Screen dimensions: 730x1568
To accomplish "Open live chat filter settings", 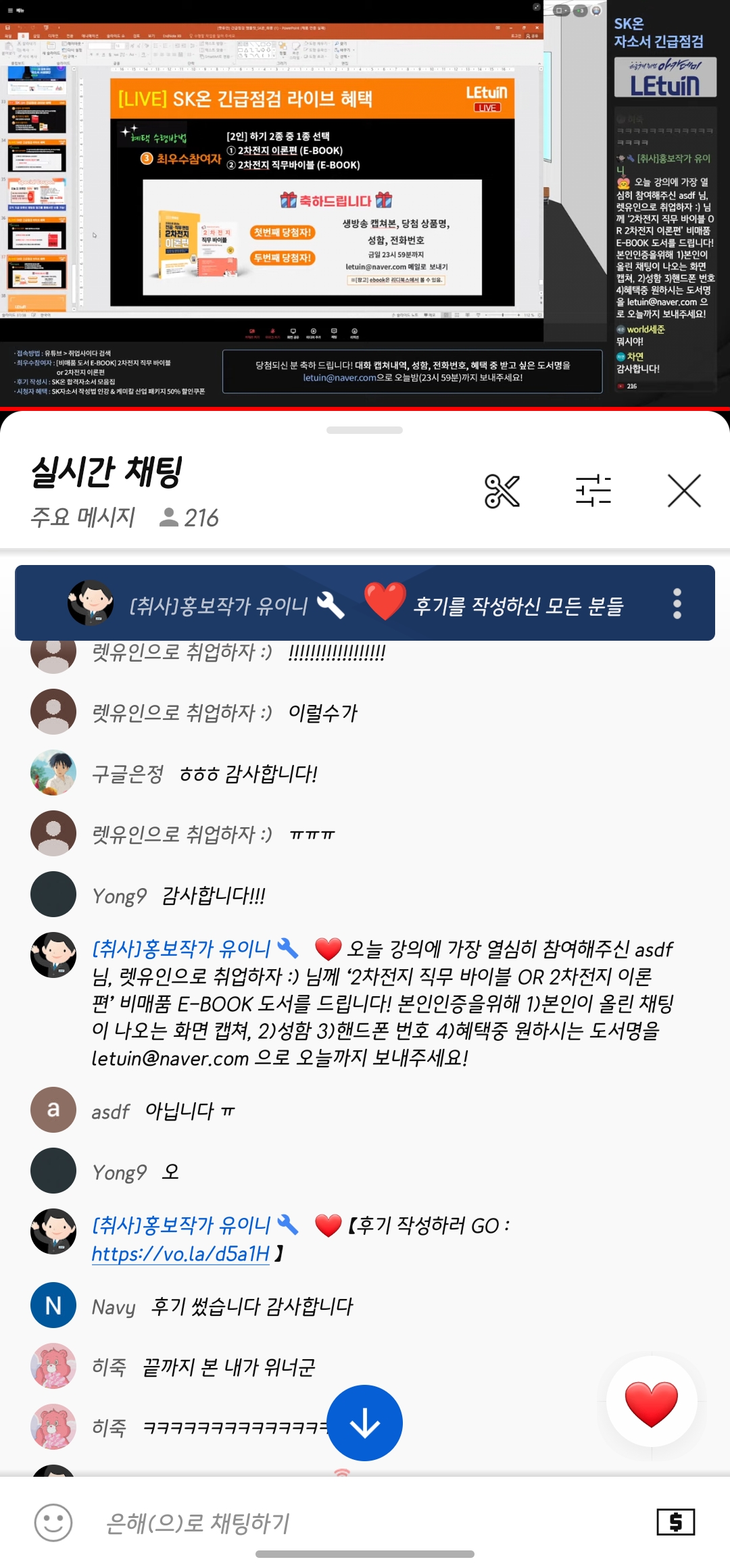I will 593,491.
